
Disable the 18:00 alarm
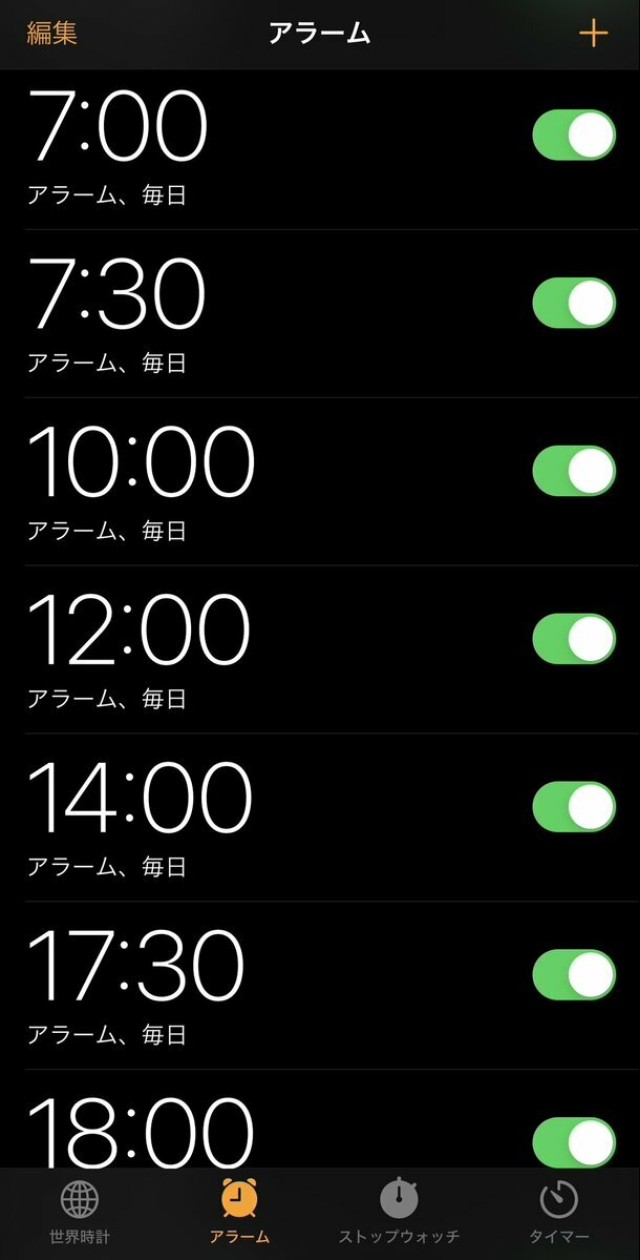574,1141
